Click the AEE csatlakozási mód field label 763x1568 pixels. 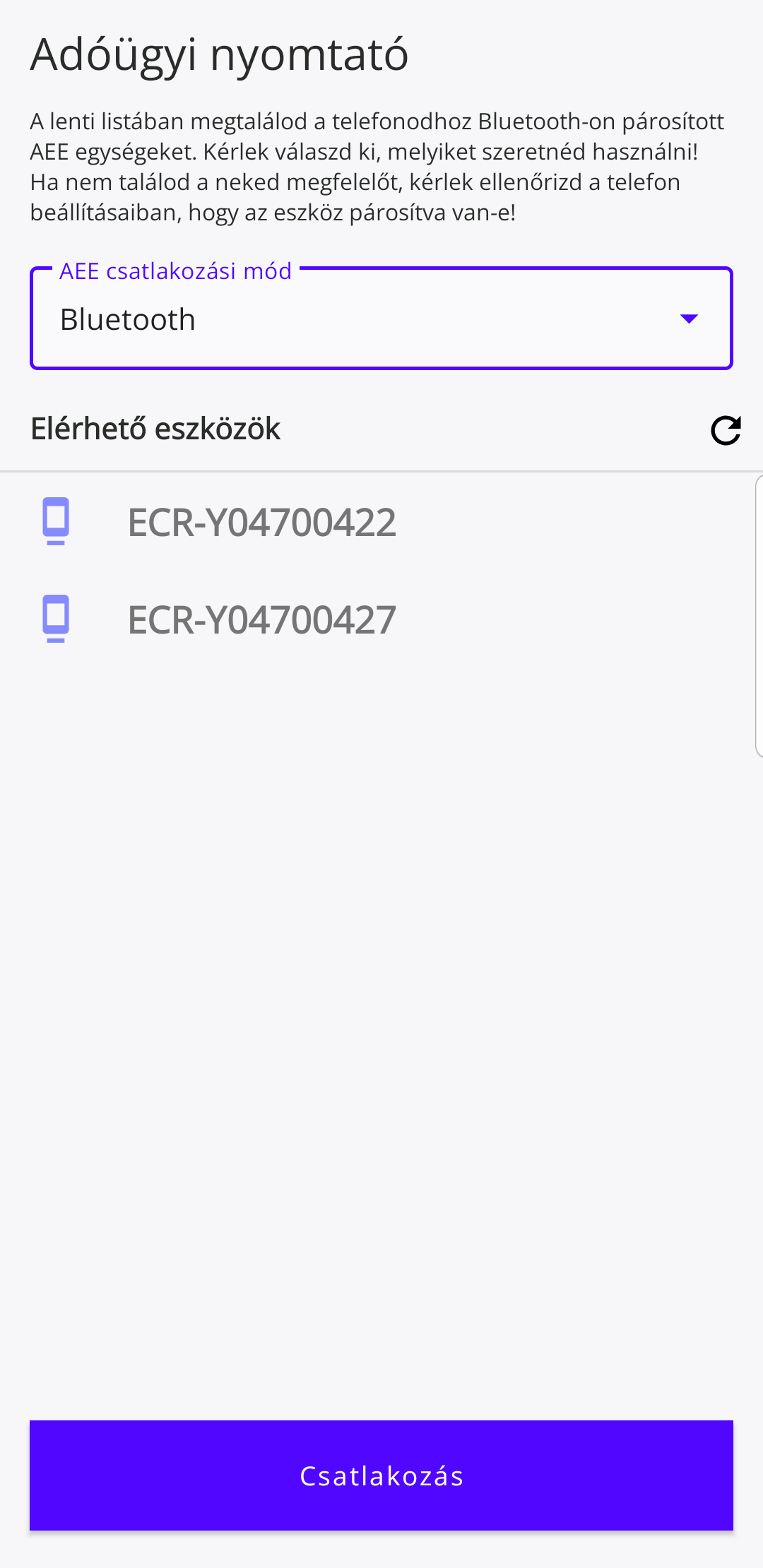pyautogui.click(x=175, y=271)
